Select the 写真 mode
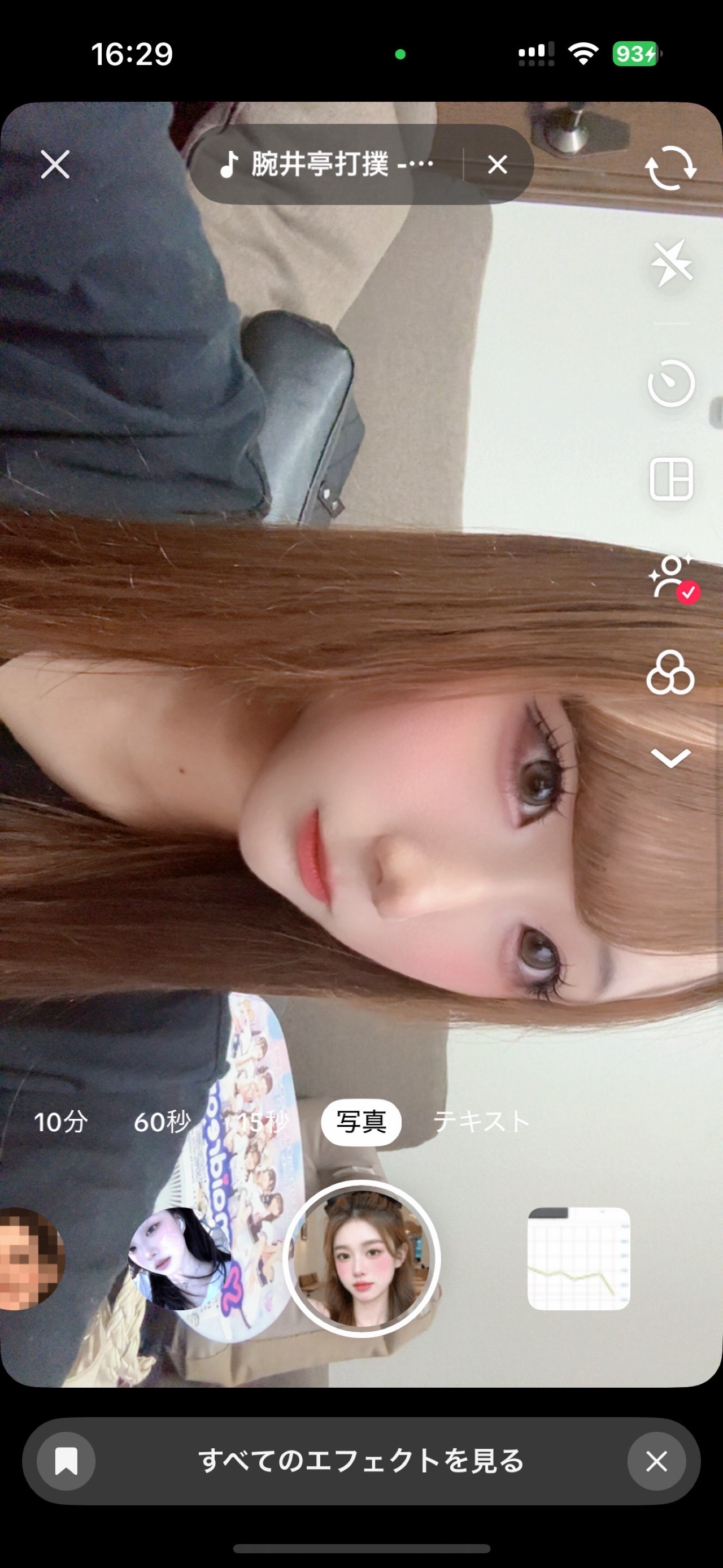 click(361, 1122)
